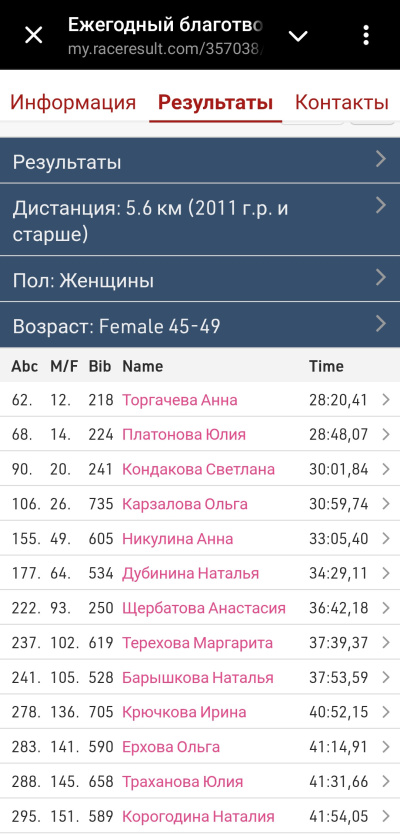Open Никулина Анна's result row
This screenshot has width=400, height=837.
pos(200,539)
